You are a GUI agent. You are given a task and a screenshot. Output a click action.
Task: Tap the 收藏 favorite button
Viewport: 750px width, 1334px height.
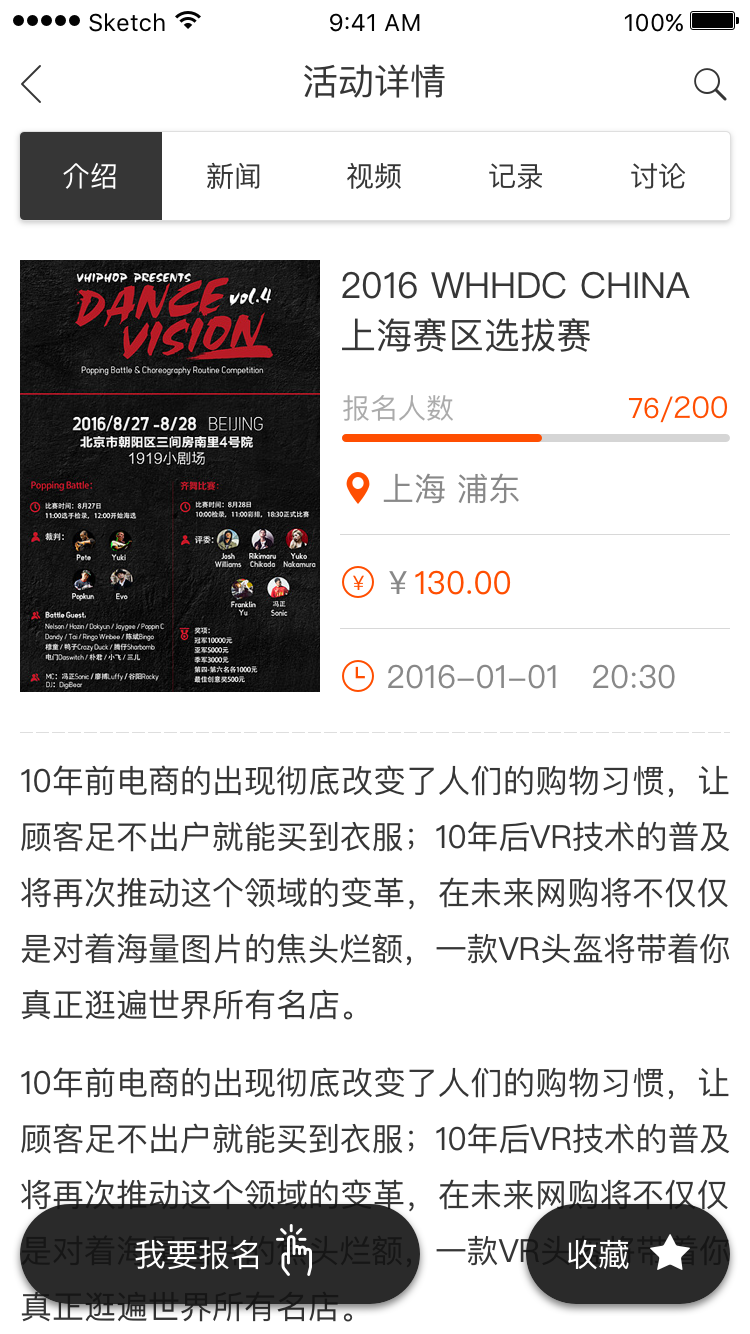[628, 1254]
